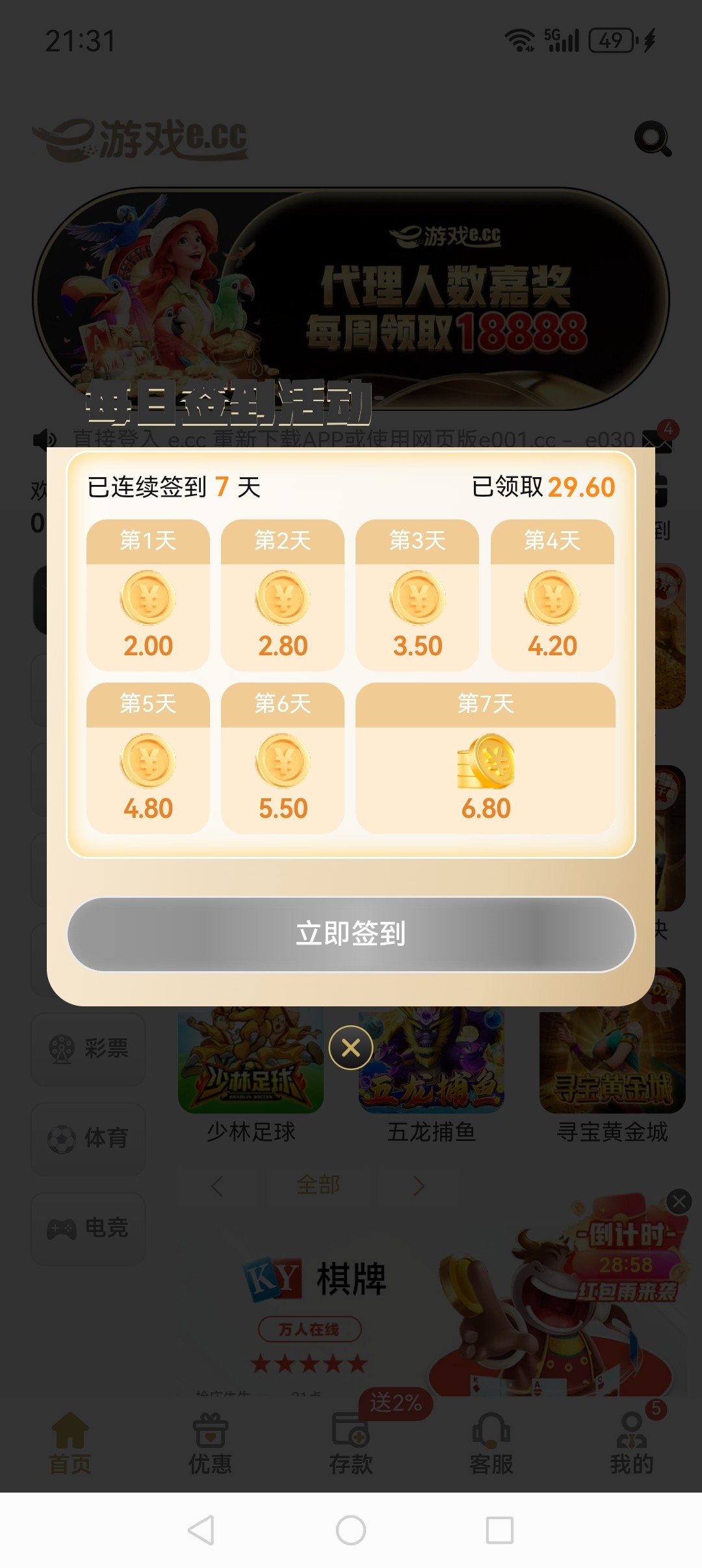The height and width of the screenshot is (1568, 702).
Task: Tap the 立即签到 check-in button
Action: click(351, 934)
